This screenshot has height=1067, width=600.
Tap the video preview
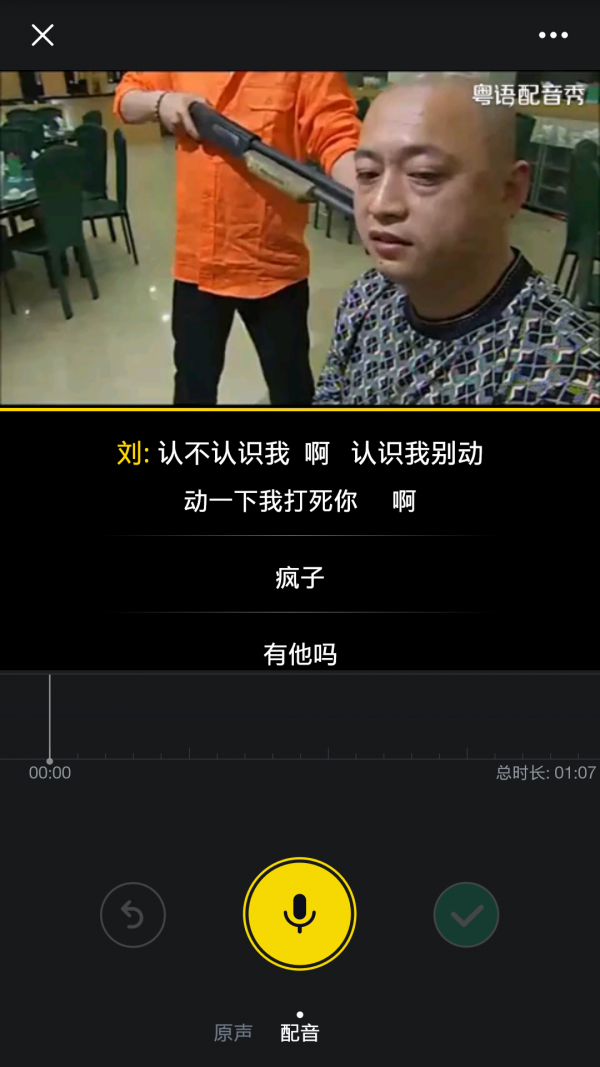tap(300, 238)
